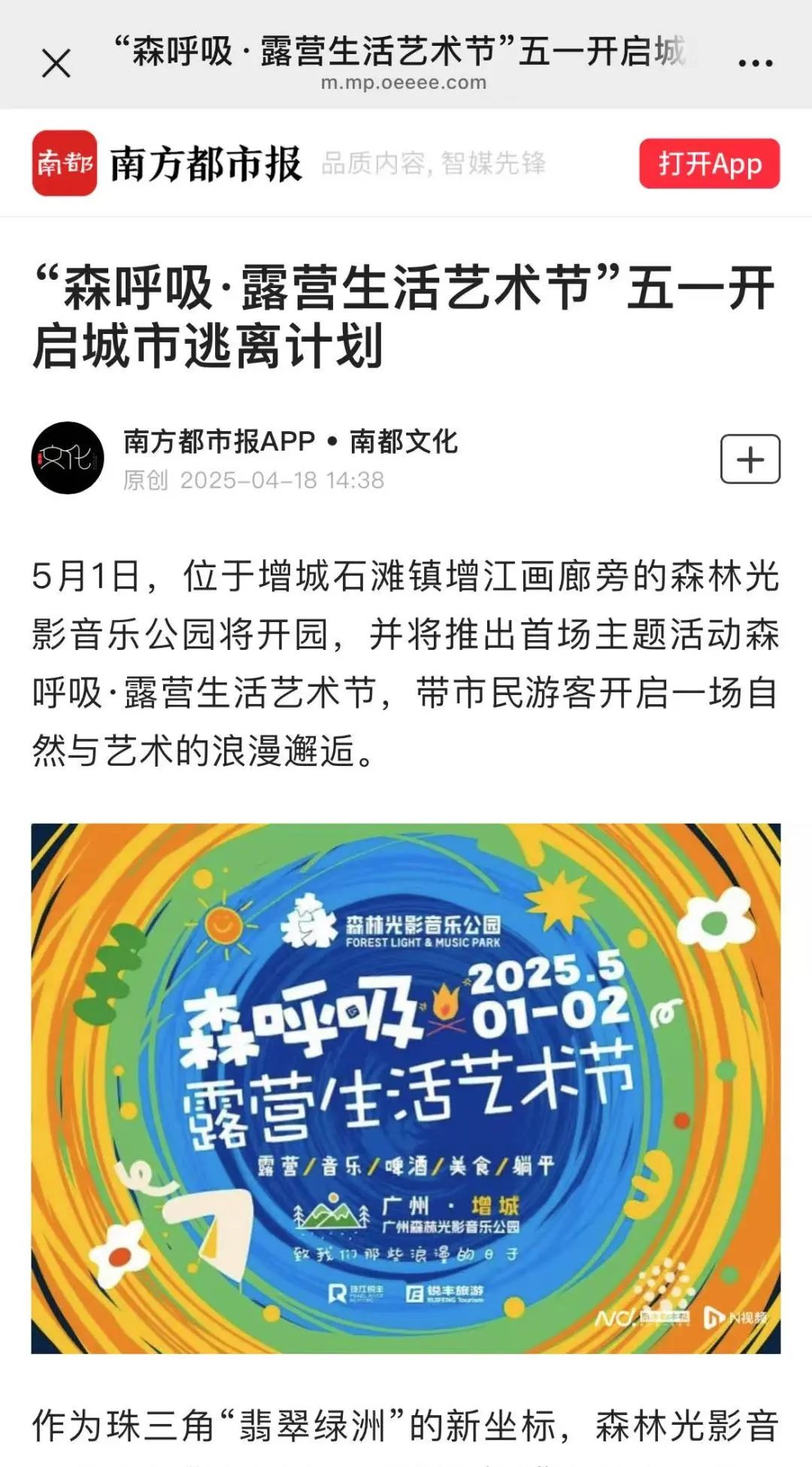Tap the 打开App button
Viewport: 812px width, 1467px height.
tap(709, 163)
